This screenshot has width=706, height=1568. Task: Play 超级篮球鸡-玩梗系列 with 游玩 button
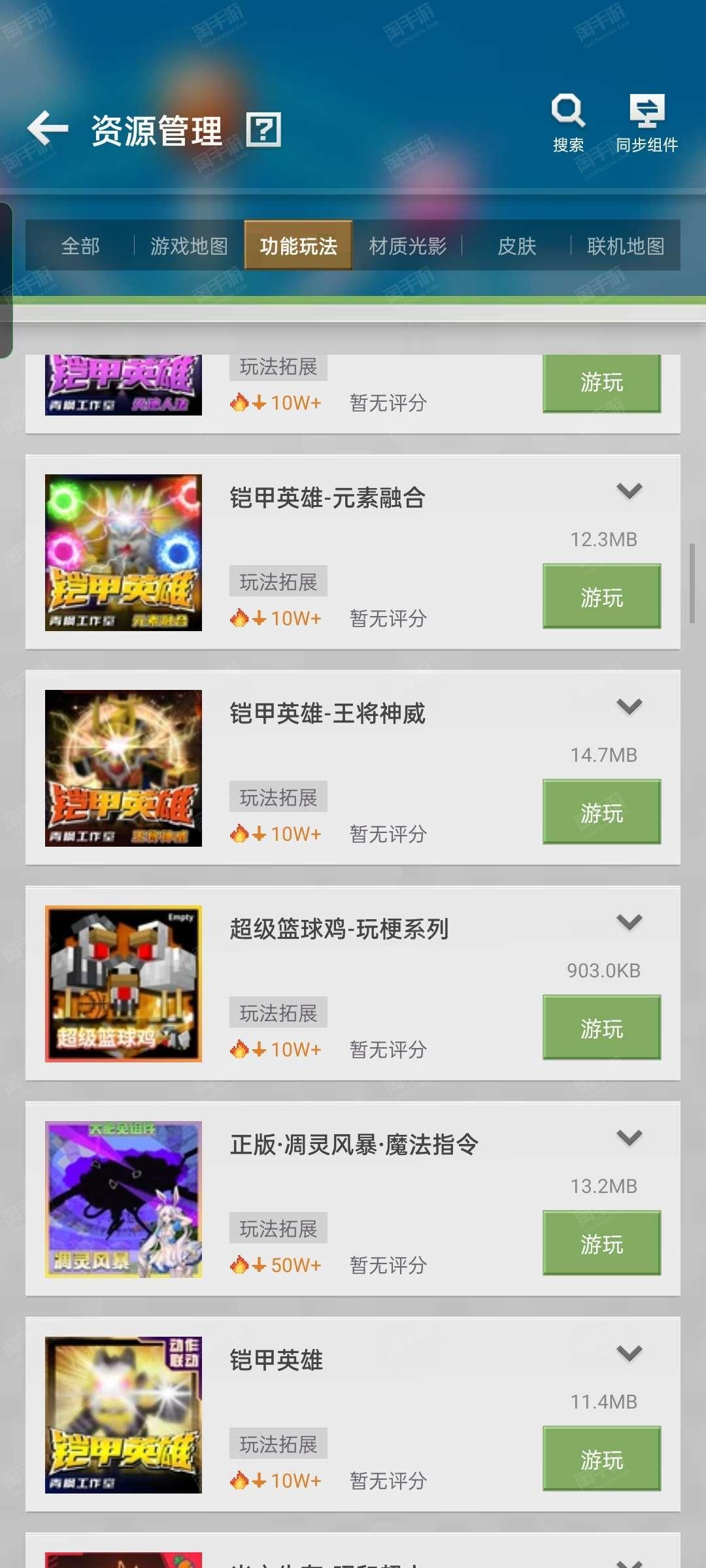pyautogui.click(x=601, y=1028)
